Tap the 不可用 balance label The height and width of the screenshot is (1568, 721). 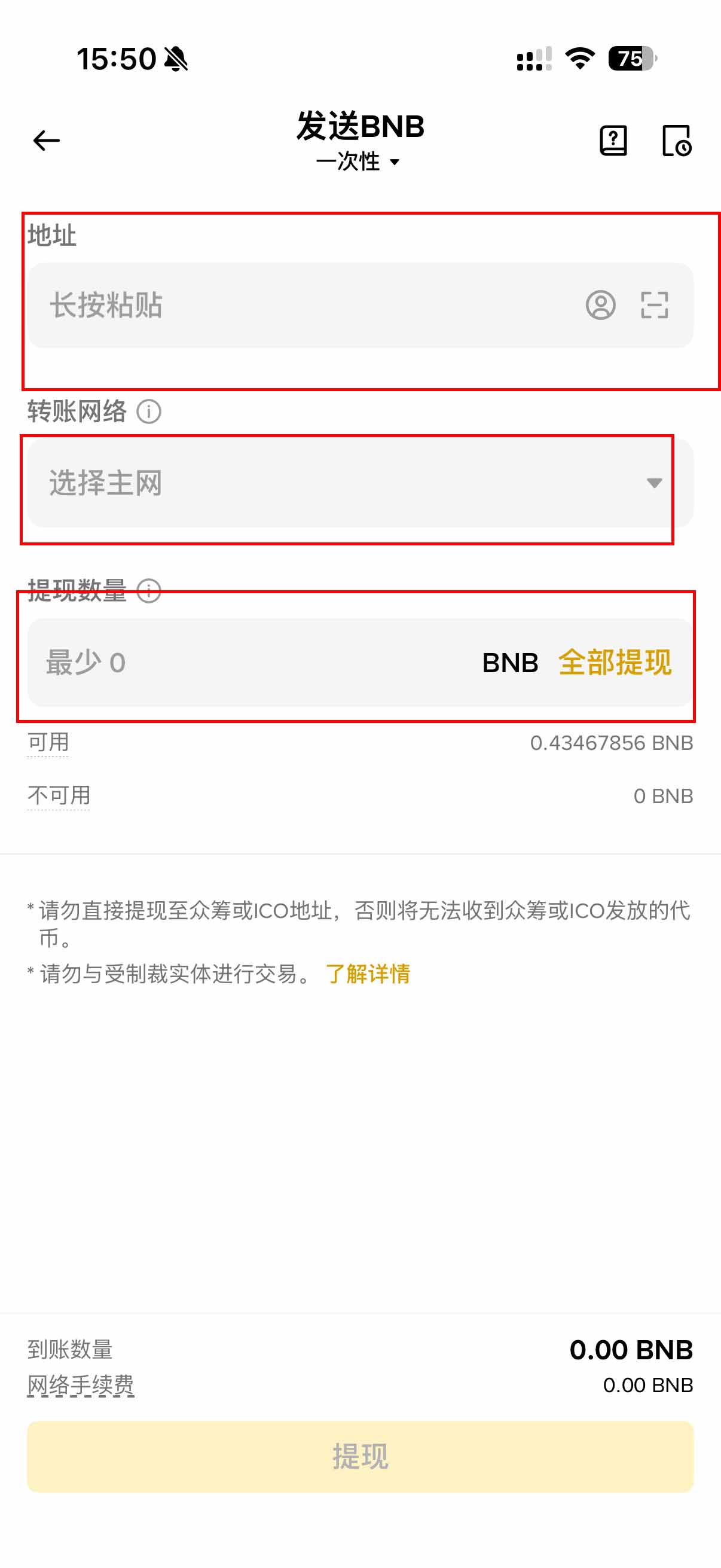59,795
